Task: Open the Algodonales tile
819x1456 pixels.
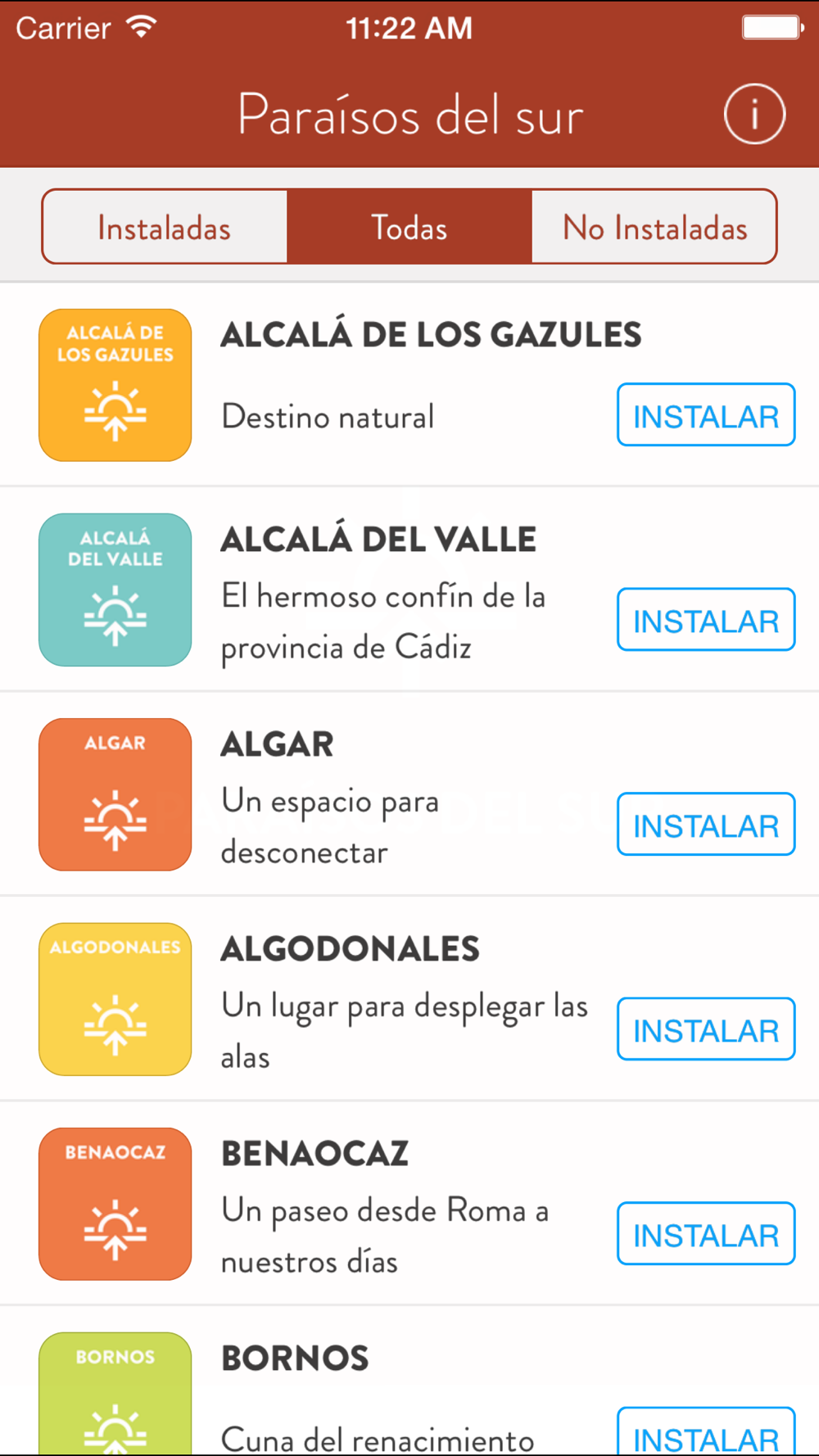Action: tap(115, 999)
